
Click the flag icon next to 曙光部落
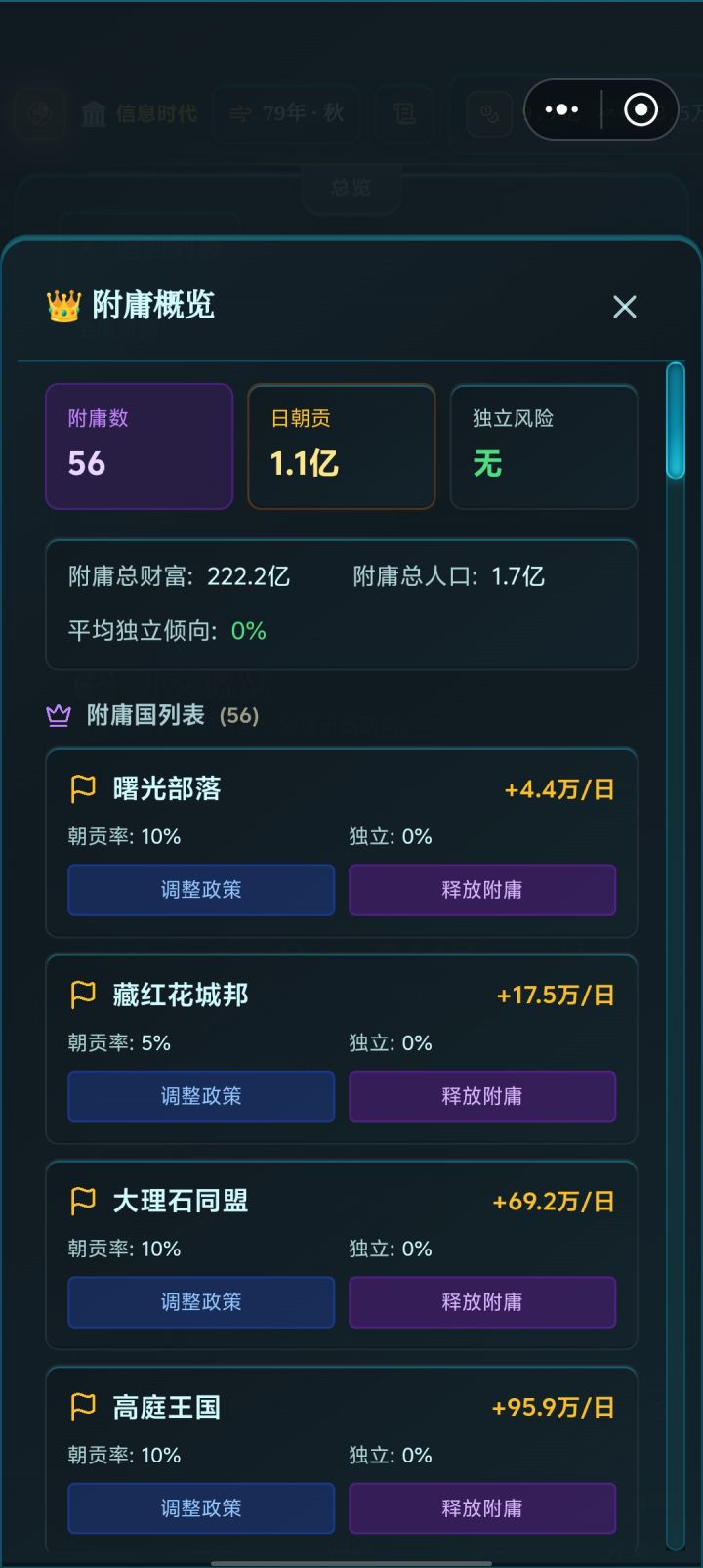coord(84,788)
